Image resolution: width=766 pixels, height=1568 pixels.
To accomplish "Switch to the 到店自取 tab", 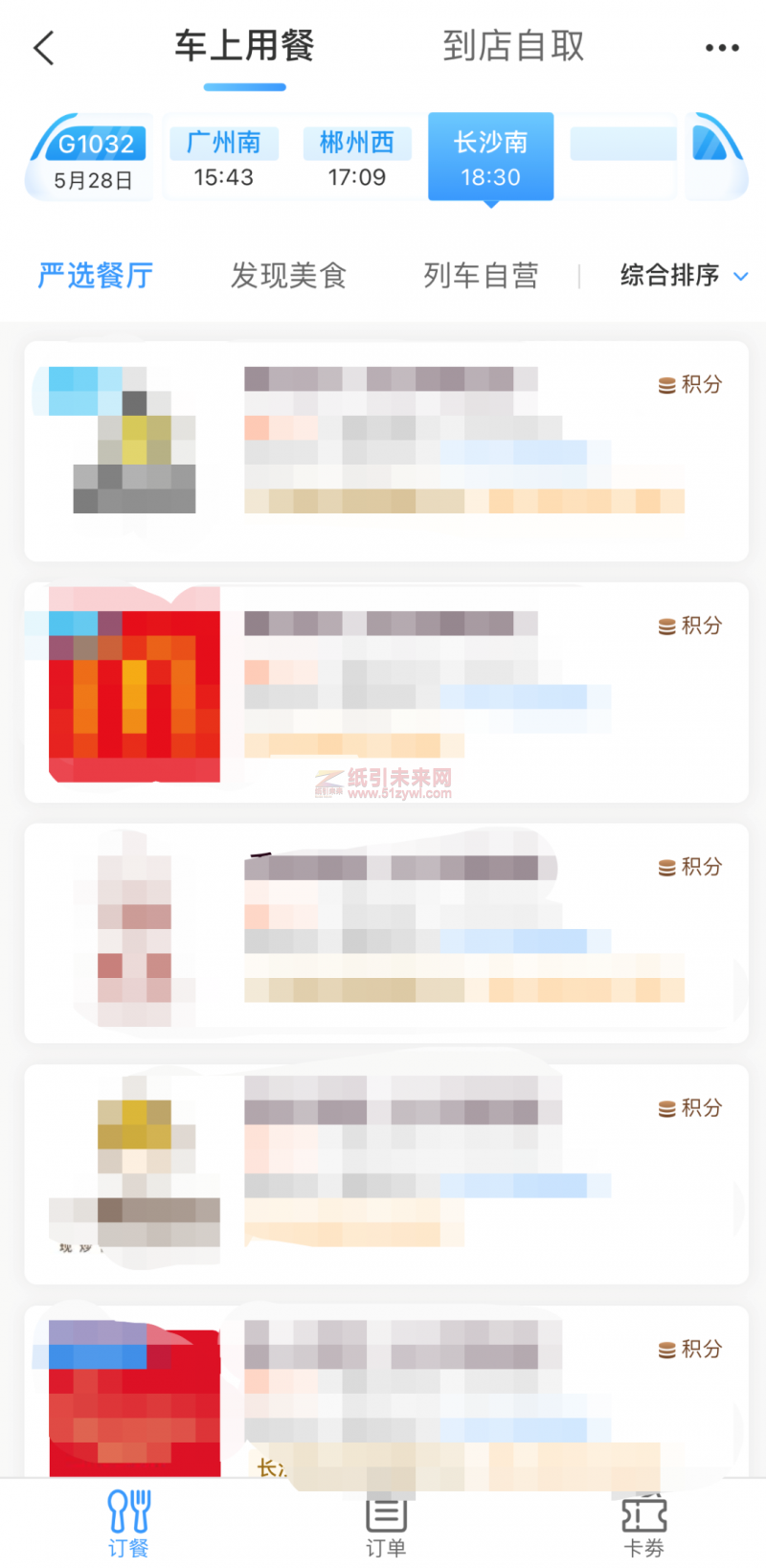I will point(513,46).
